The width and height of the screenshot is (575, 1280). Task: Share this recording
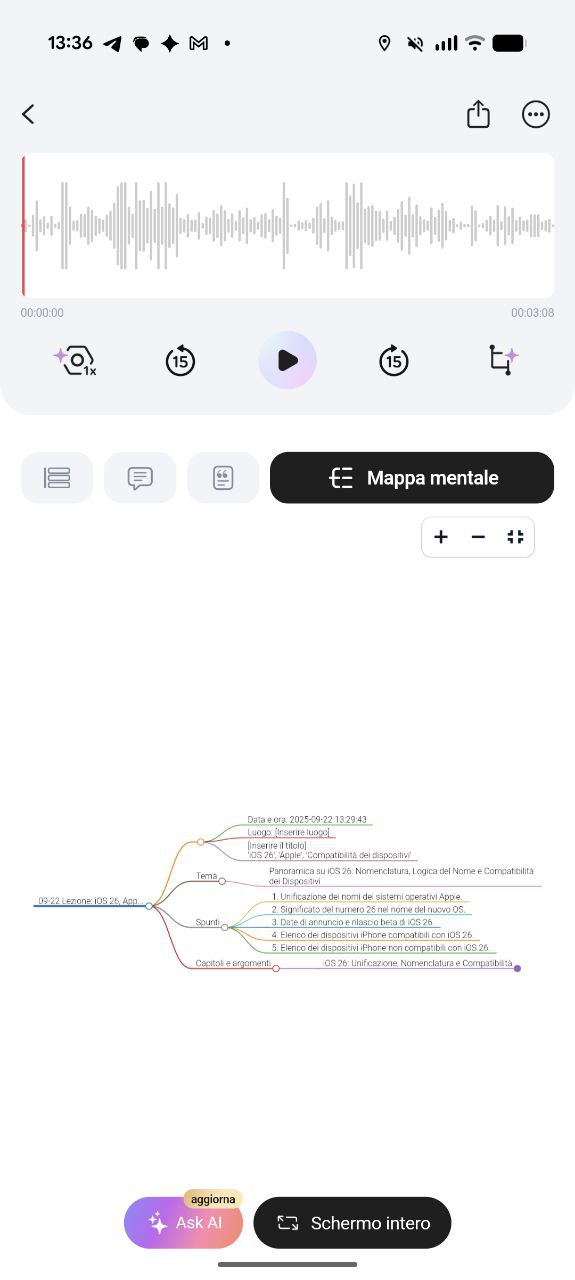tap(478, 114)
